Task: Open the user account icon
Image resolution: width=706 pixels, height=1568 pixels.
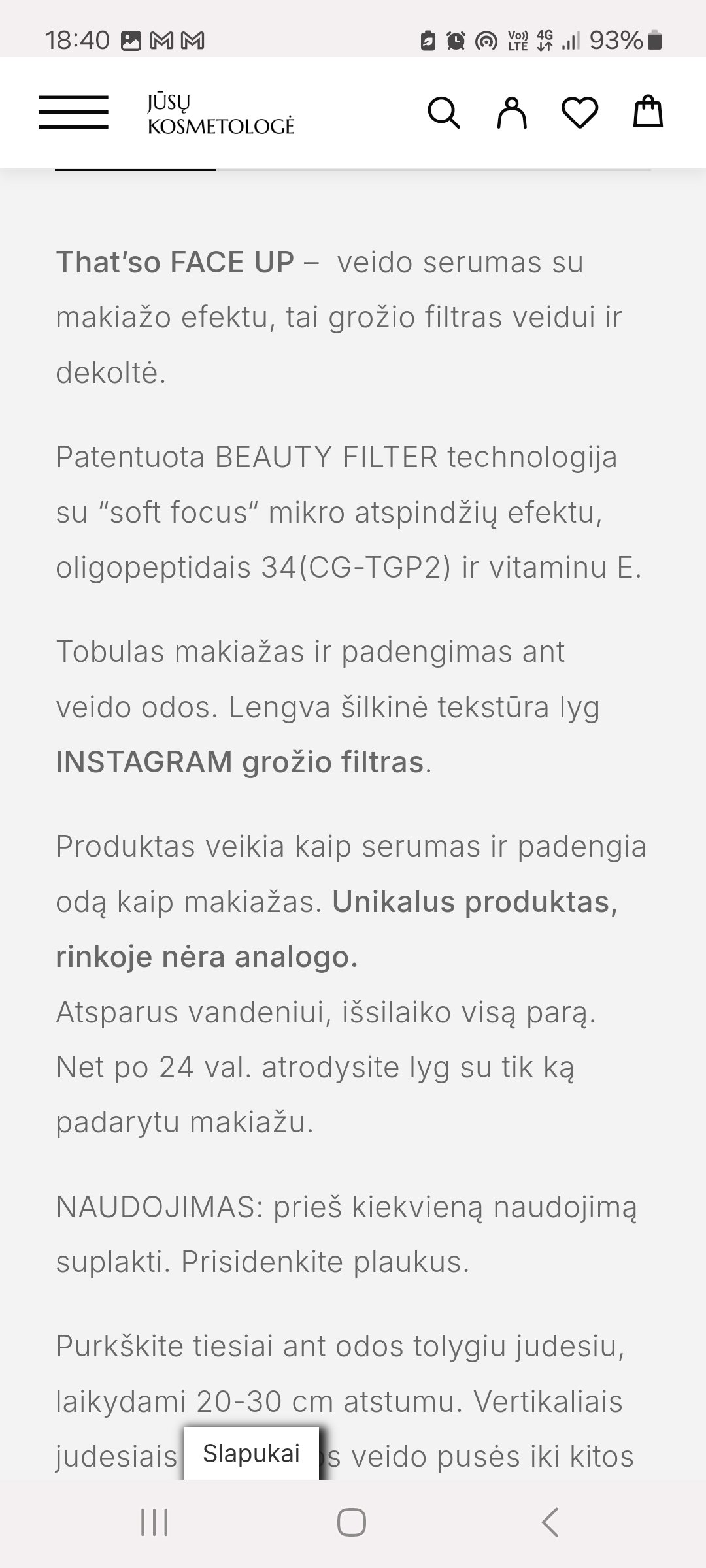Action: pyautogui.click(x=512, y=112)
